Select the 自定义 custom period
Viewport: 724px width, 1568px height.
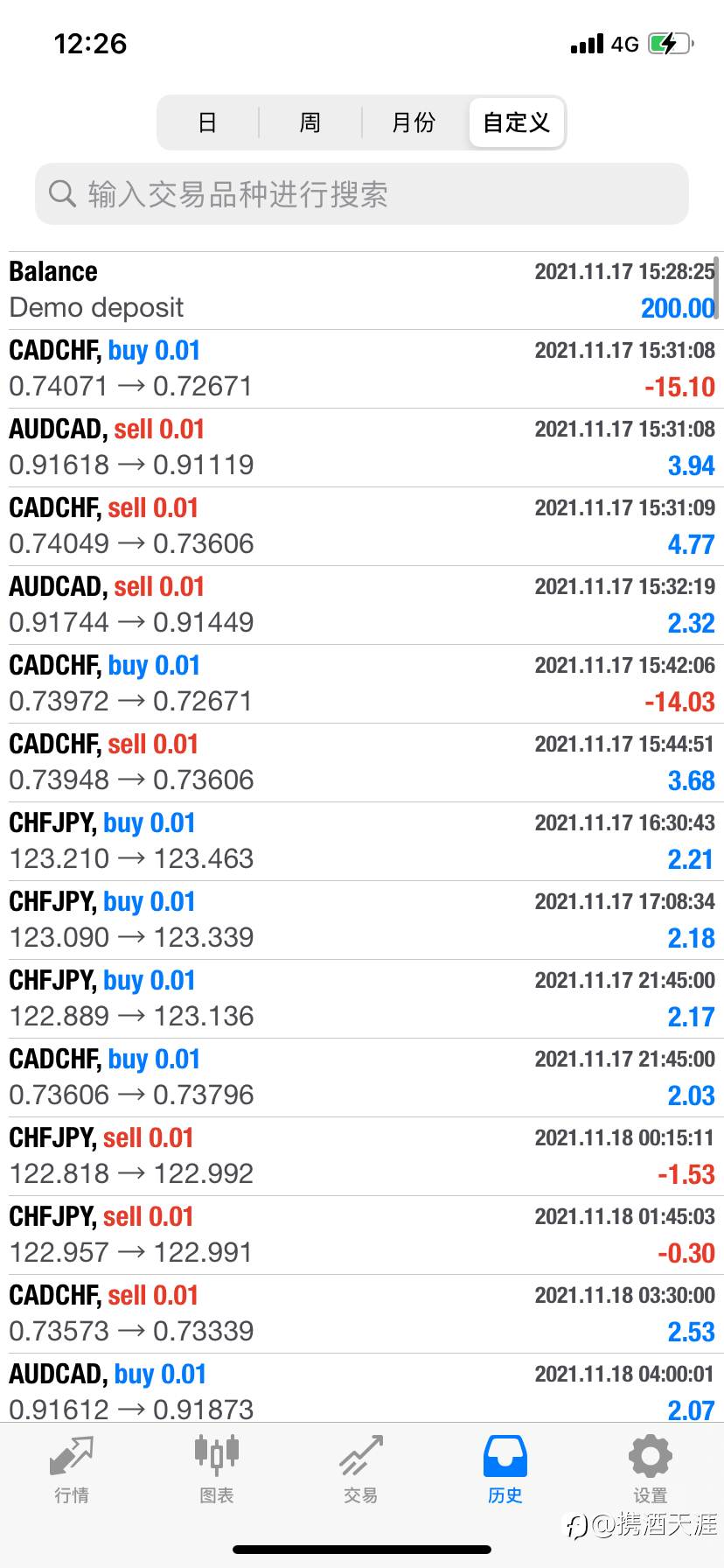point(517,122)
